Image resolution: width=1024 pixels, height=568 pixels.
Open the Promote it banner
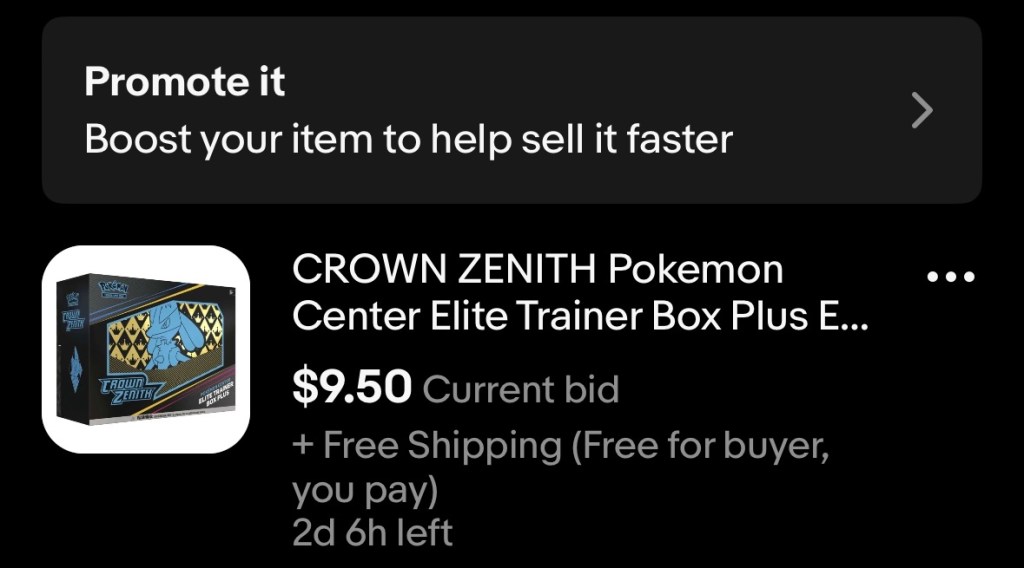click(511, 110)
